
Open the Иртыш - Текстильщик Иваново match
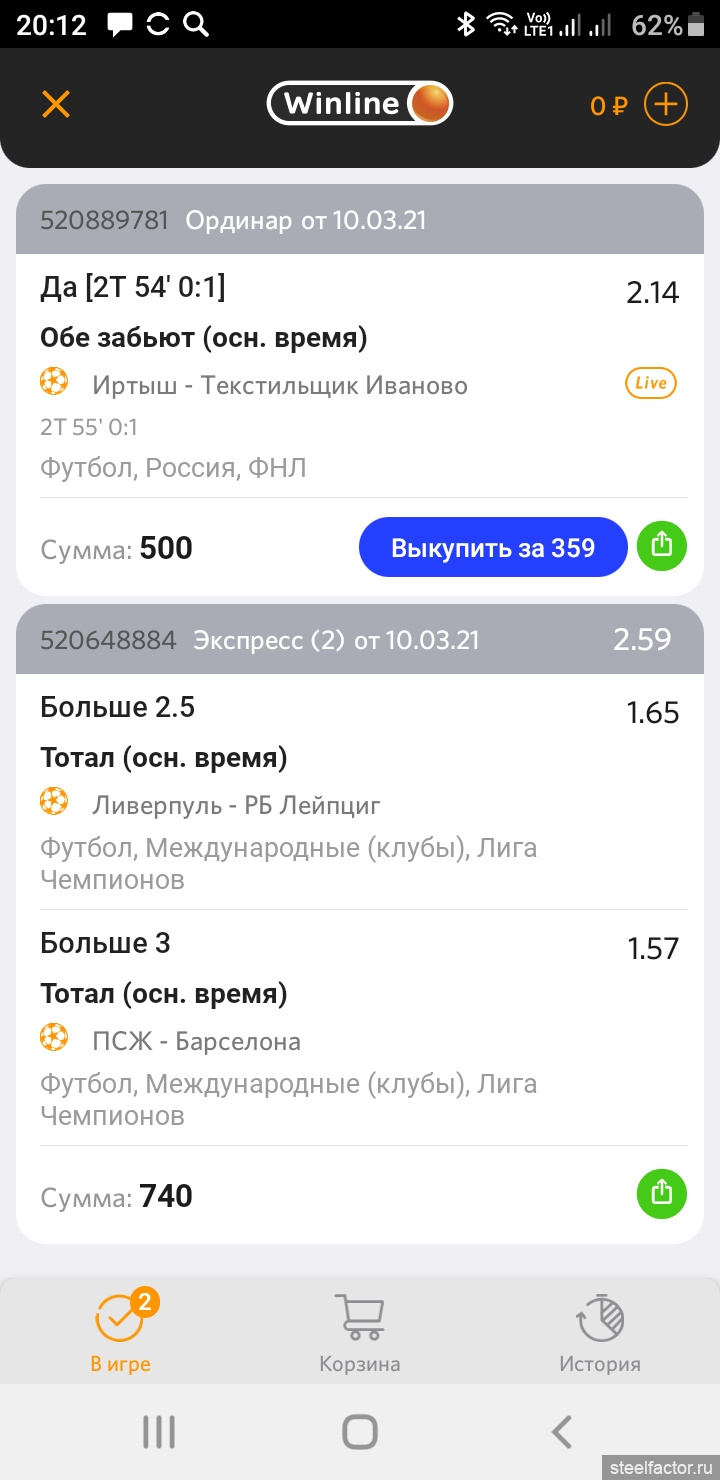coord(279,385)
